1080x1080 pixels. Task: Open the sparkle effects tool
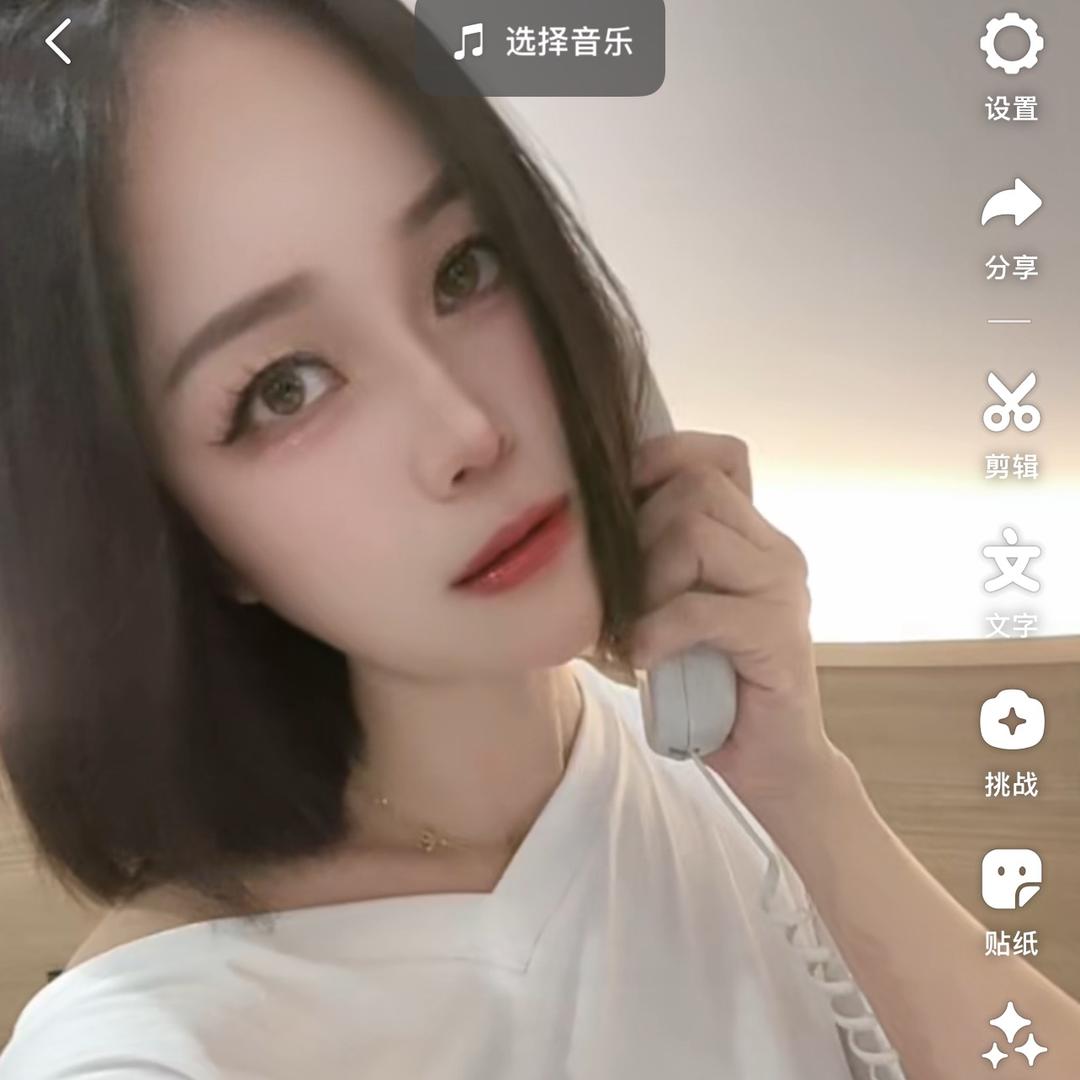click(x=1013, y=1035)
